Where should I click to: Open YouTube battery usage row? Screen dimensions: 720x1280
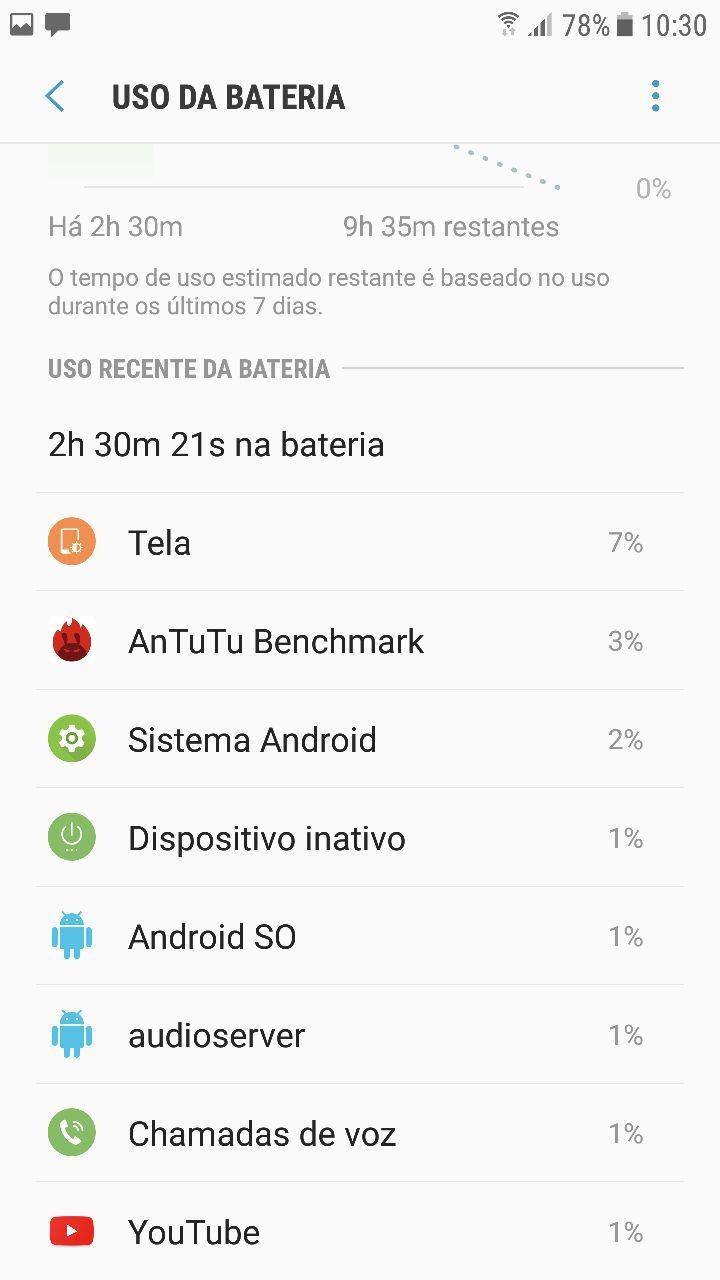pos(360,1231)
